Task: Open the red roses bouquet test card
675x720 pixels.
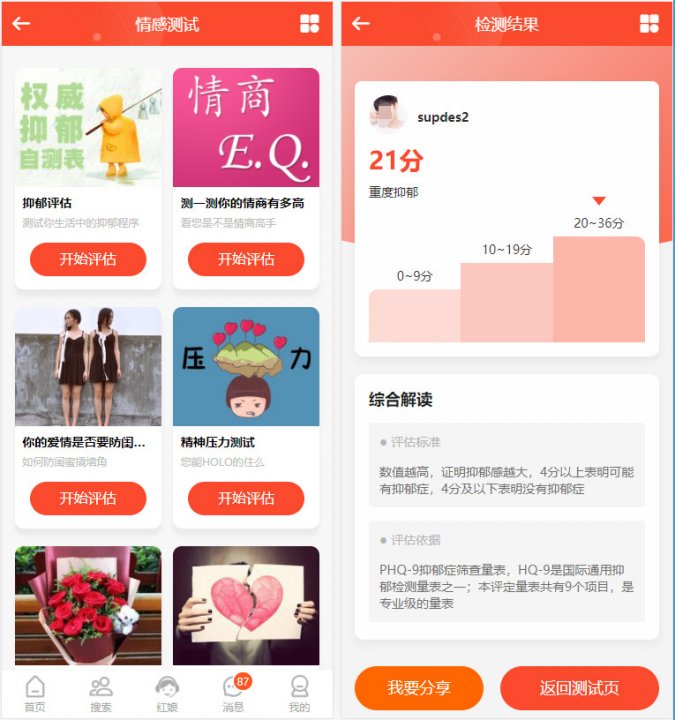Action: coord(88,605)
